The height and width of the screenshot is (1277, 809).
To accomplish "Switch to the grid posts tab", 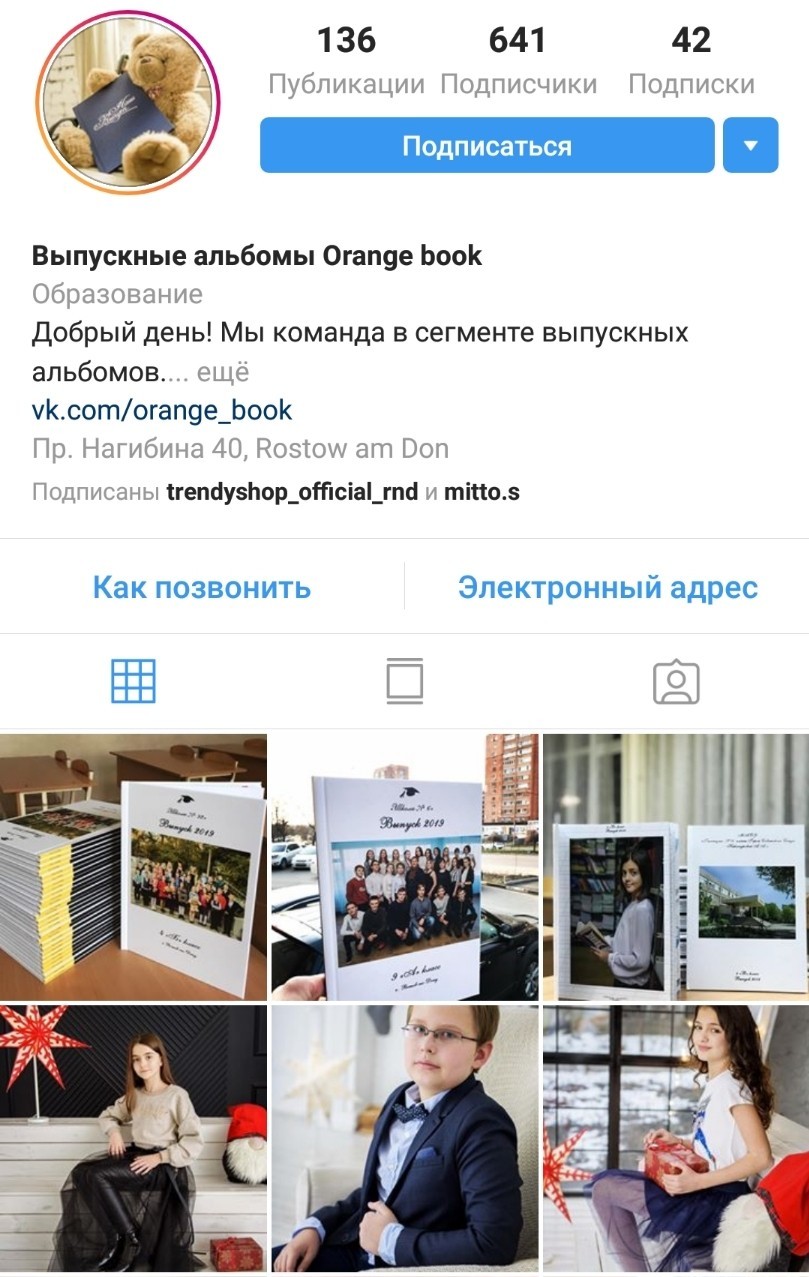I will tap(134, 682).
